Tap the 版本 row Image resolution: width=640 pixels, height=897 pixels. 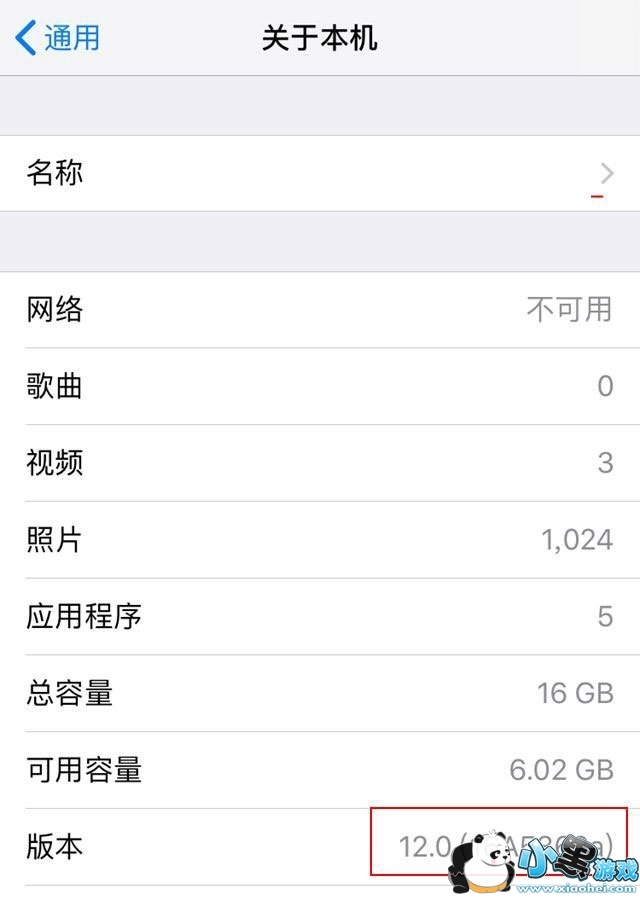pos(200,846)
